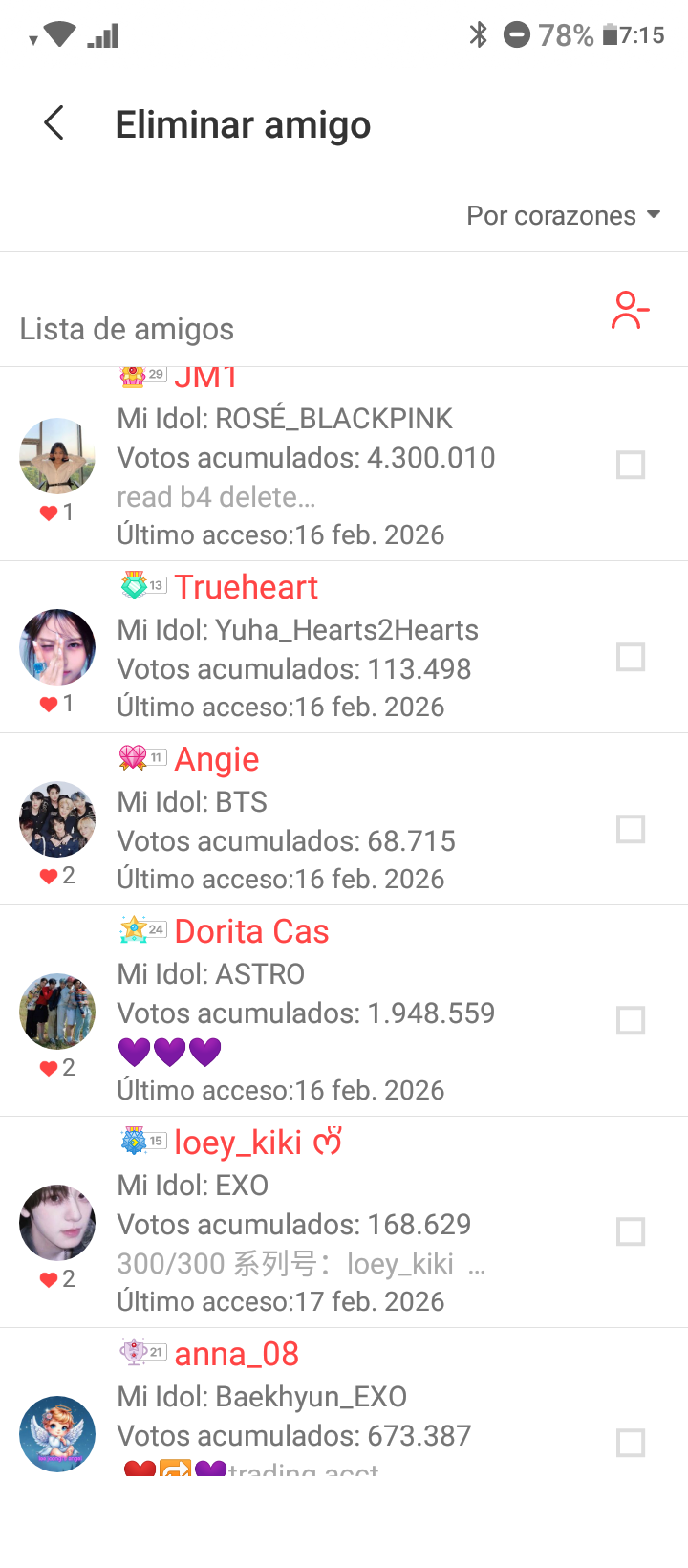
Task: Open Dorita Cas's profile photo
Action: click(57, 1012)
